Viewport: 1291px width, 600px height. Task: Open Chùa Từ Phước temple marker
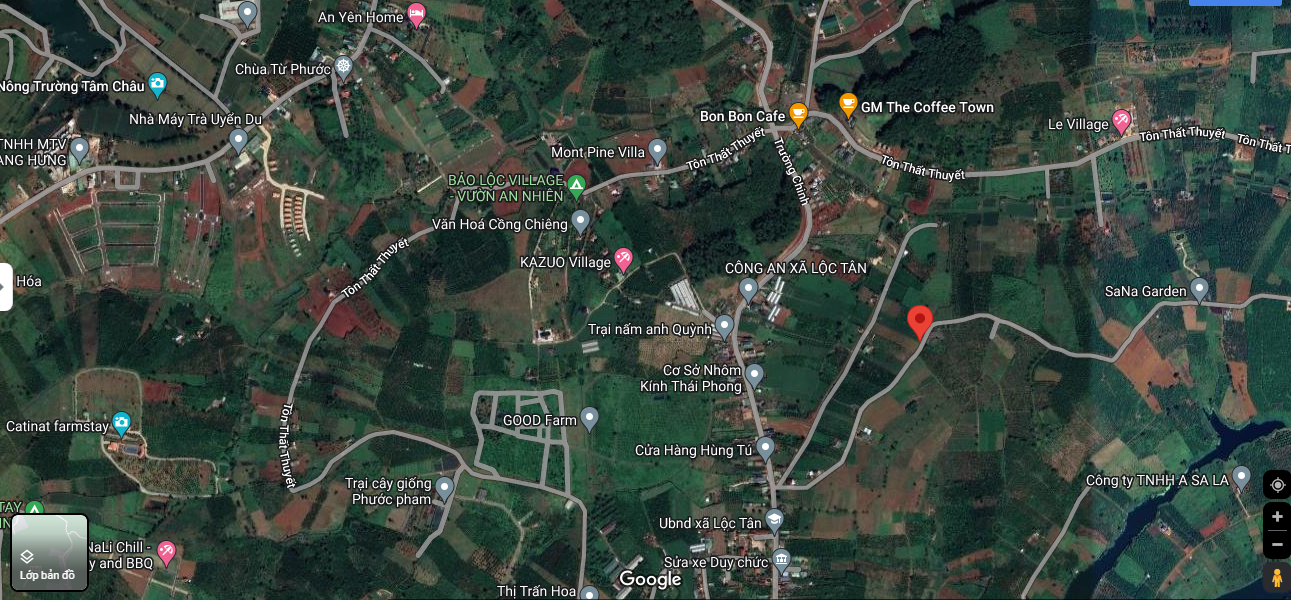point(344,67)
